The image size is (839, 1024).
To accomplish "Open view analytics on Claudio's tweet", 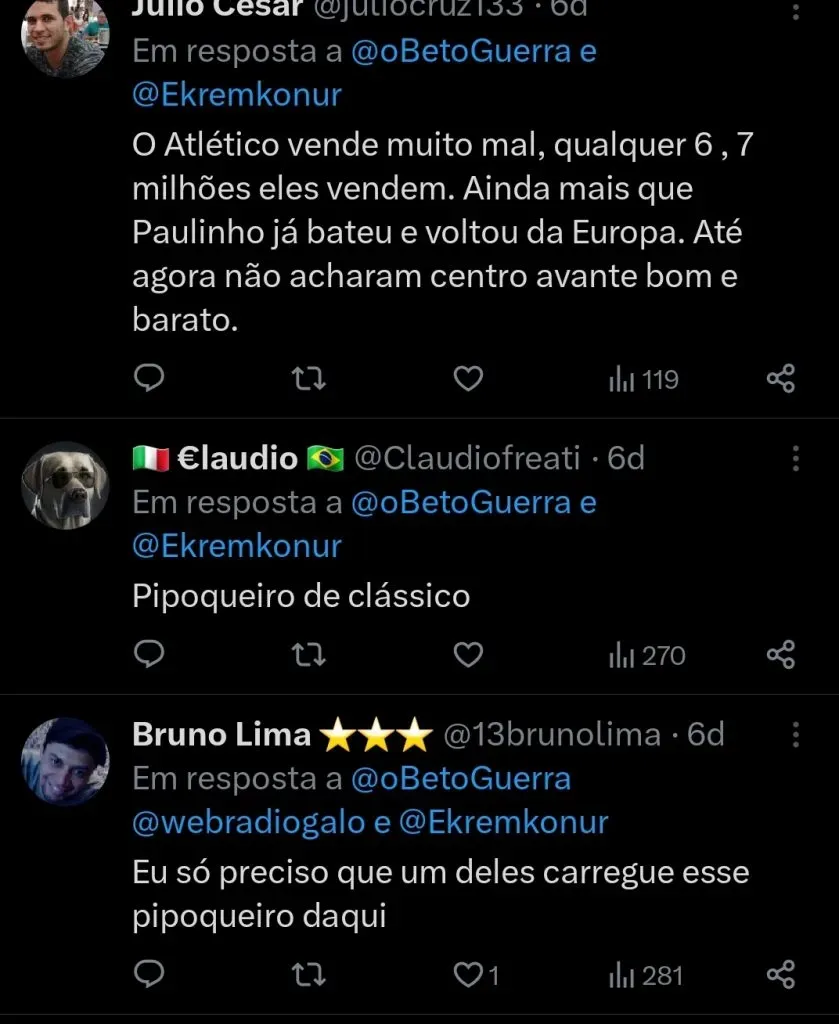I will (645, 654).
